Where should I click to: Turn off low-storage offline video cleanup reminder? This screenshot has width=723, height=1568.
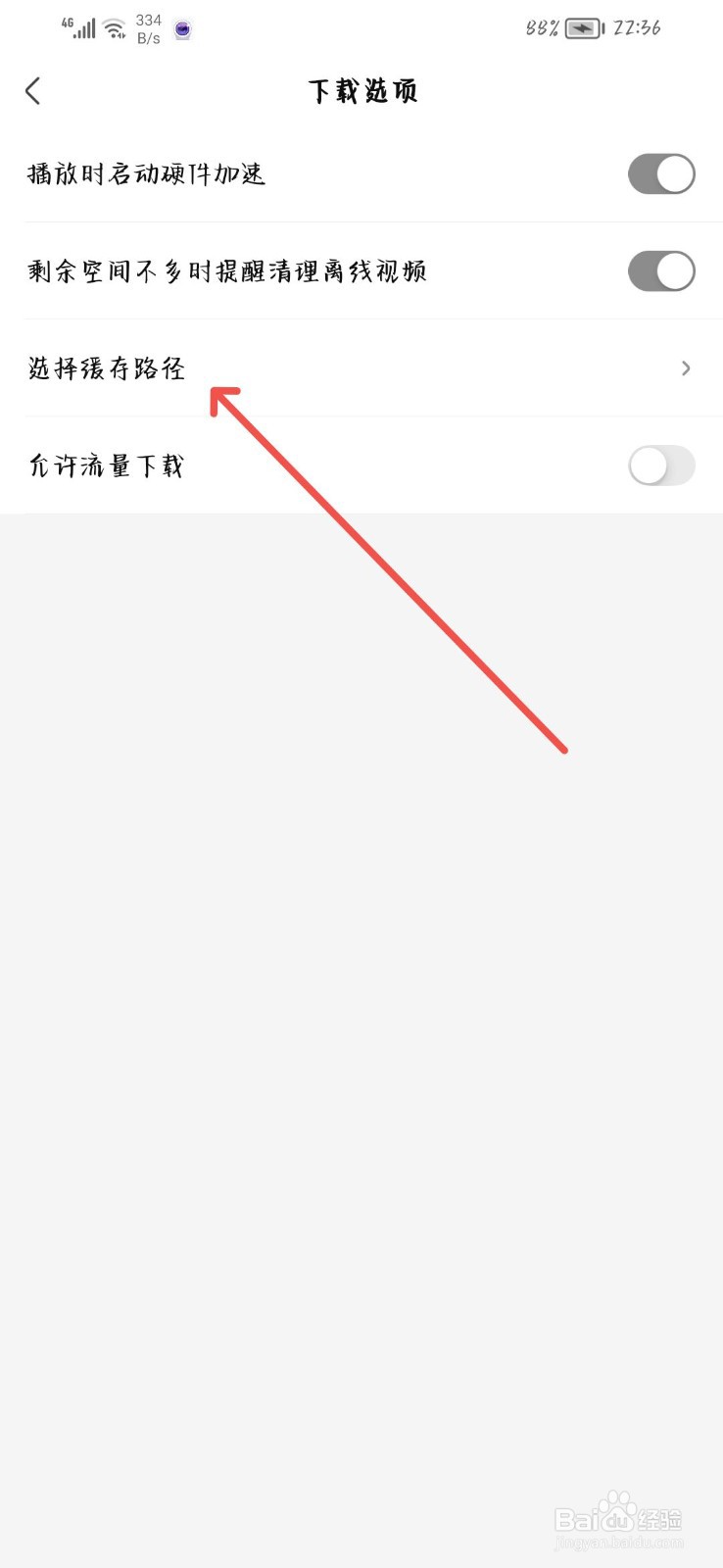tap(661, 271)
